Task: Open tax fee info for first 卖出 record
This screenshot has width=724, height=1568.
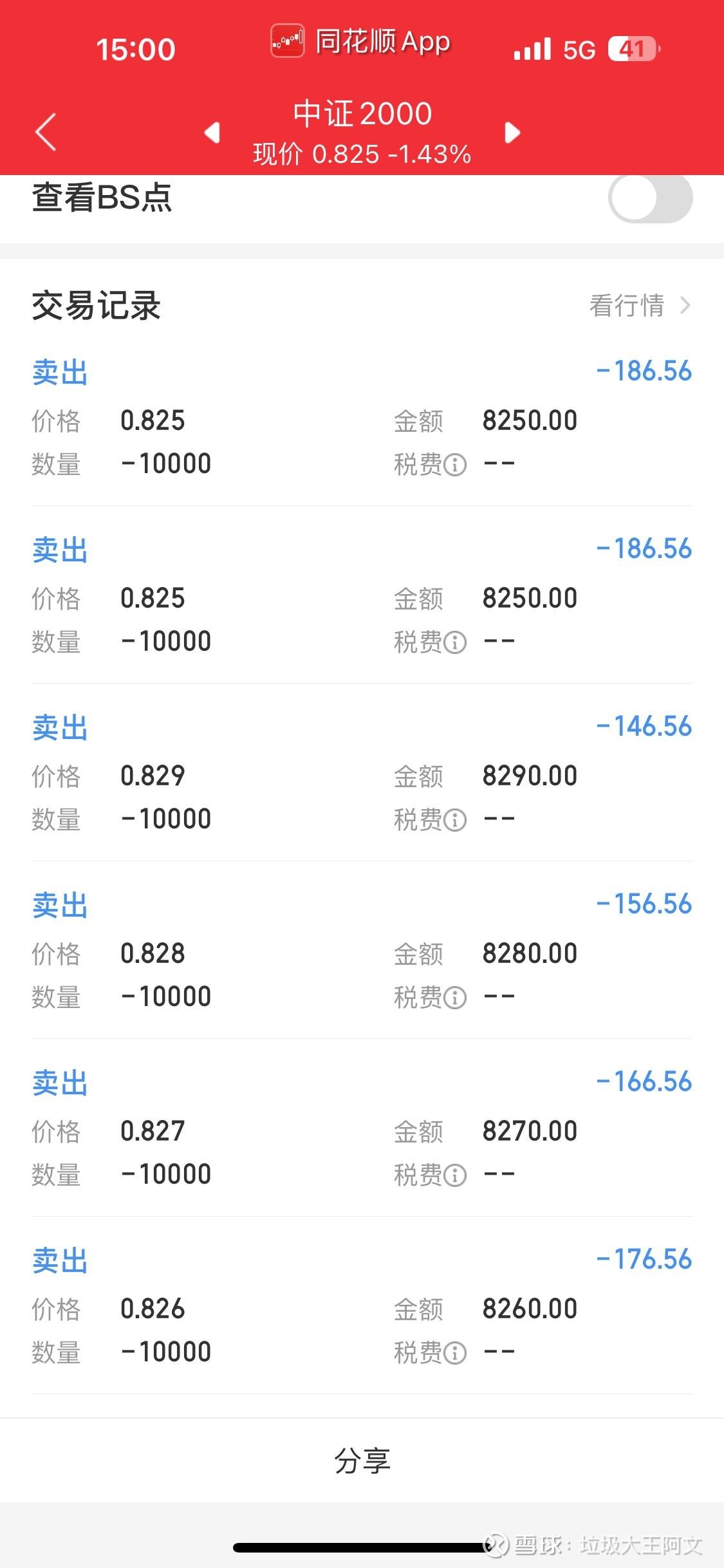Action: pyautogui.click(x=456, y=465)
